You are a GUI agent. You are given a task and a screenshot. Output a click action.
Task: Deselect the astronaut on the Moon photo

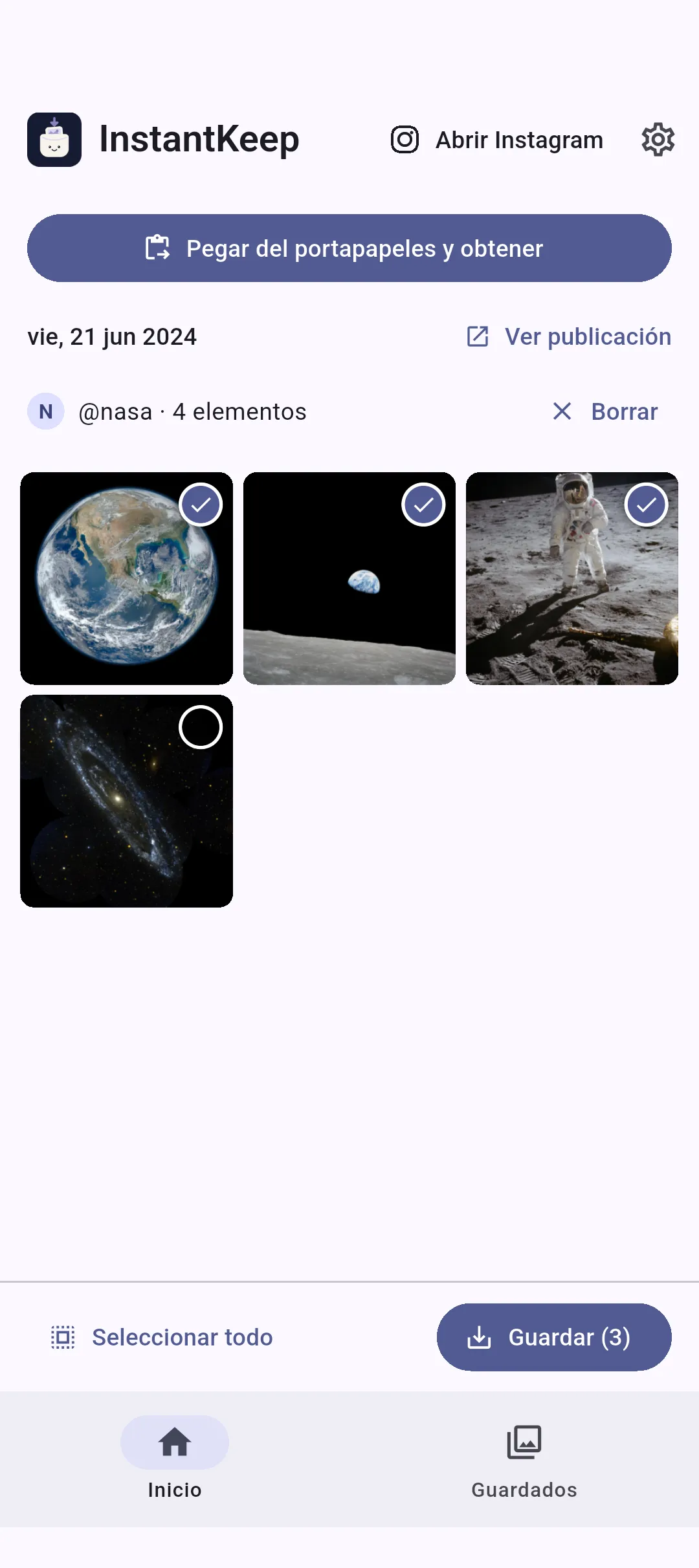pos(646,505)
